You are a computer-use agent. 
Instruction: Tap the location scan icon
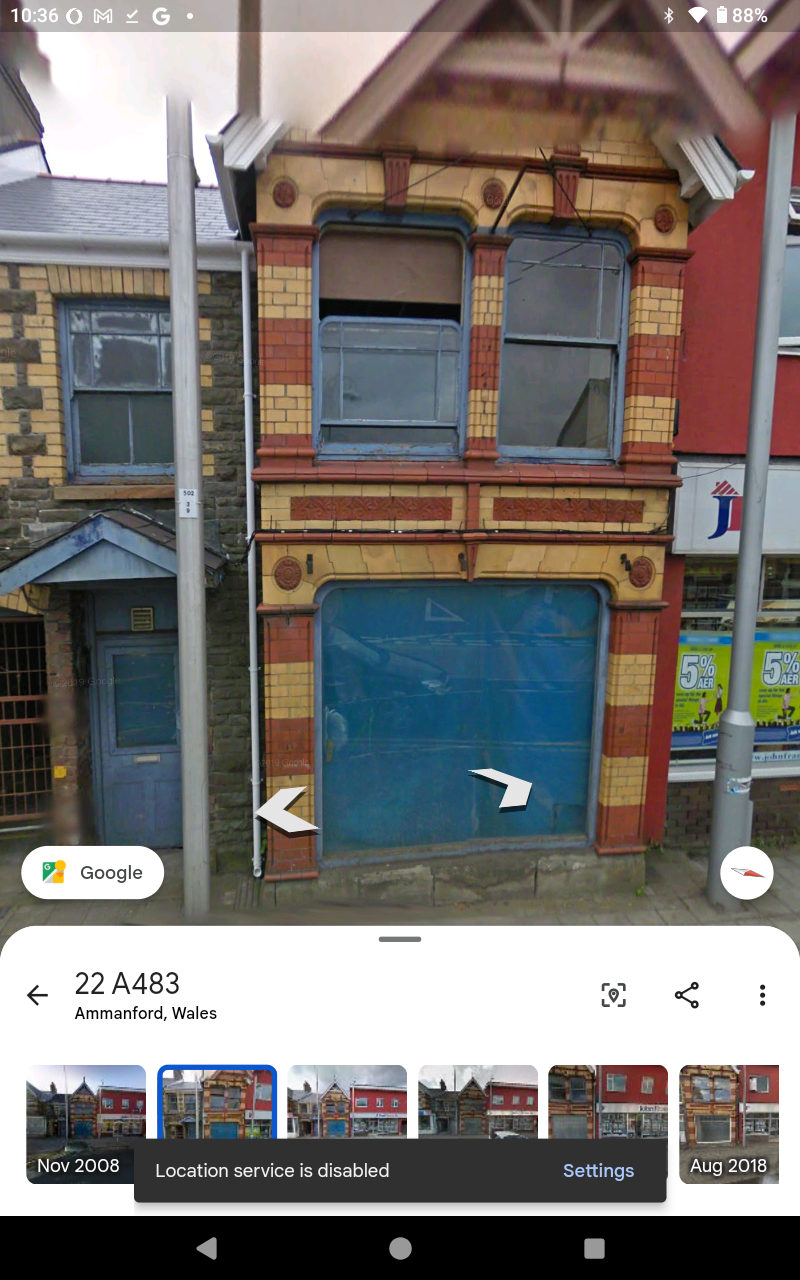(x=613, y=995)
